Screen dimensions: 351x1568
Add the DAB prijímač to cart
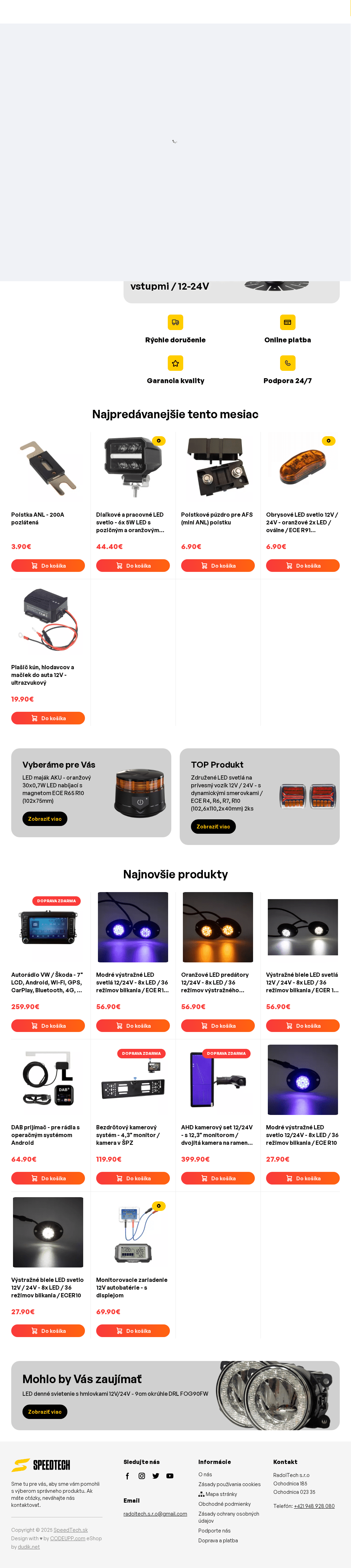tap(48, 1179)
